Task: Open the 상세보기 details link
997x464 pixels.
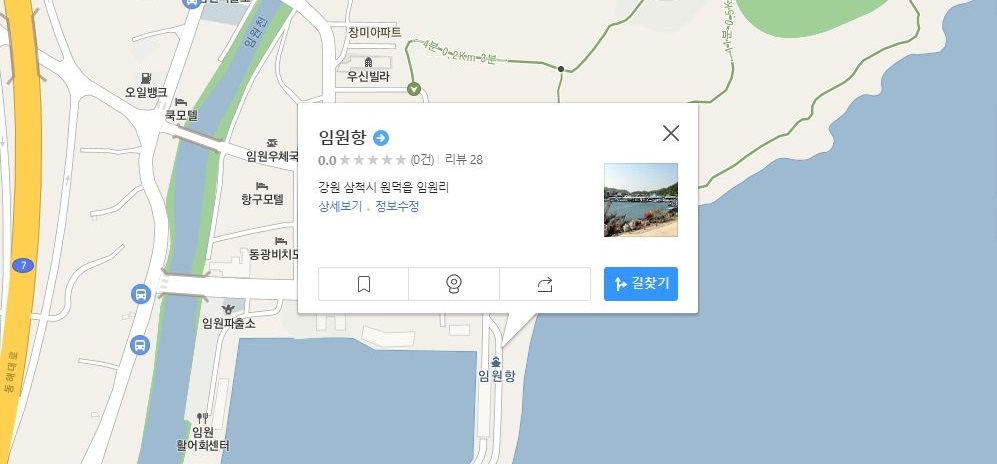Action: click(x=340, y=207)
